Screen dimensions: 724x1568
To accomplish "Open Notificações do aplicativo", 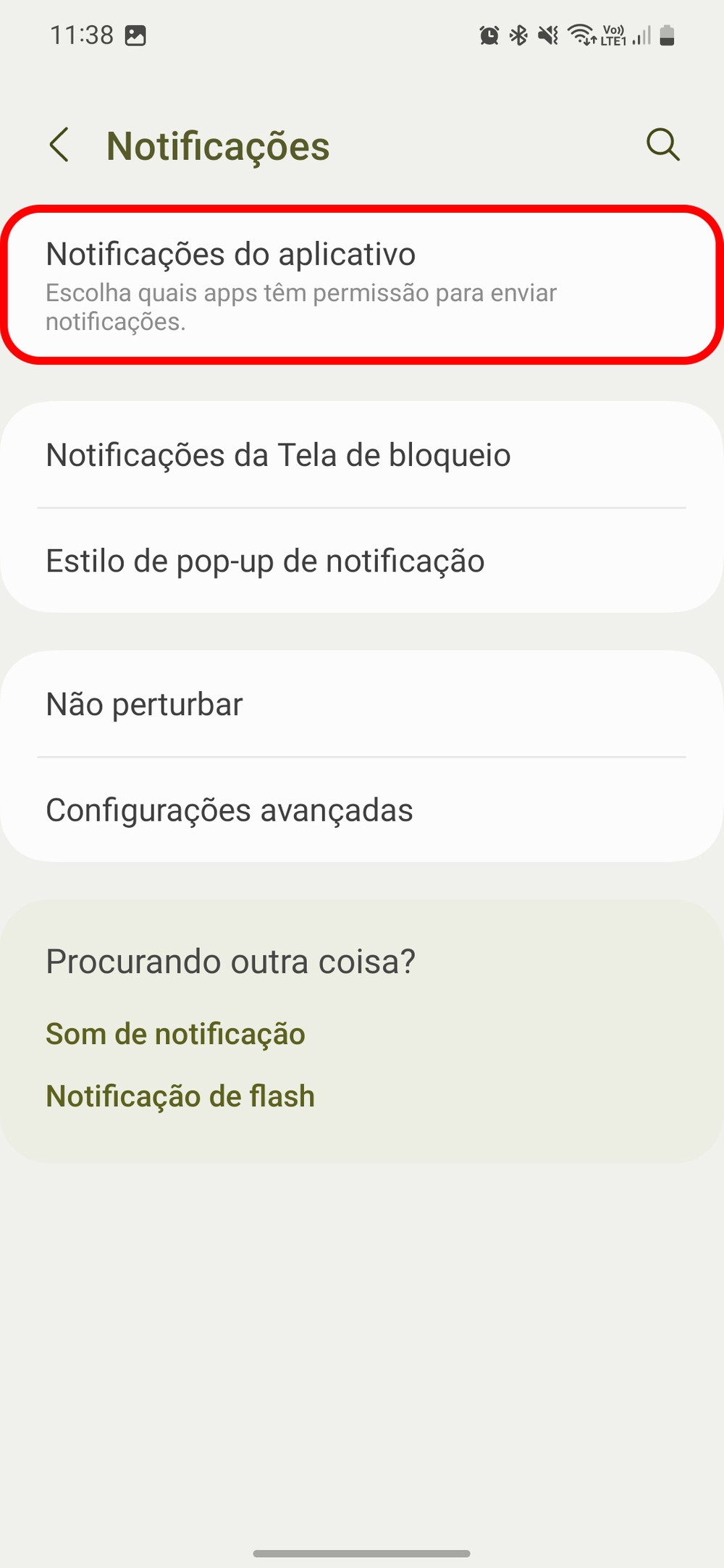I will pos(362,285).
